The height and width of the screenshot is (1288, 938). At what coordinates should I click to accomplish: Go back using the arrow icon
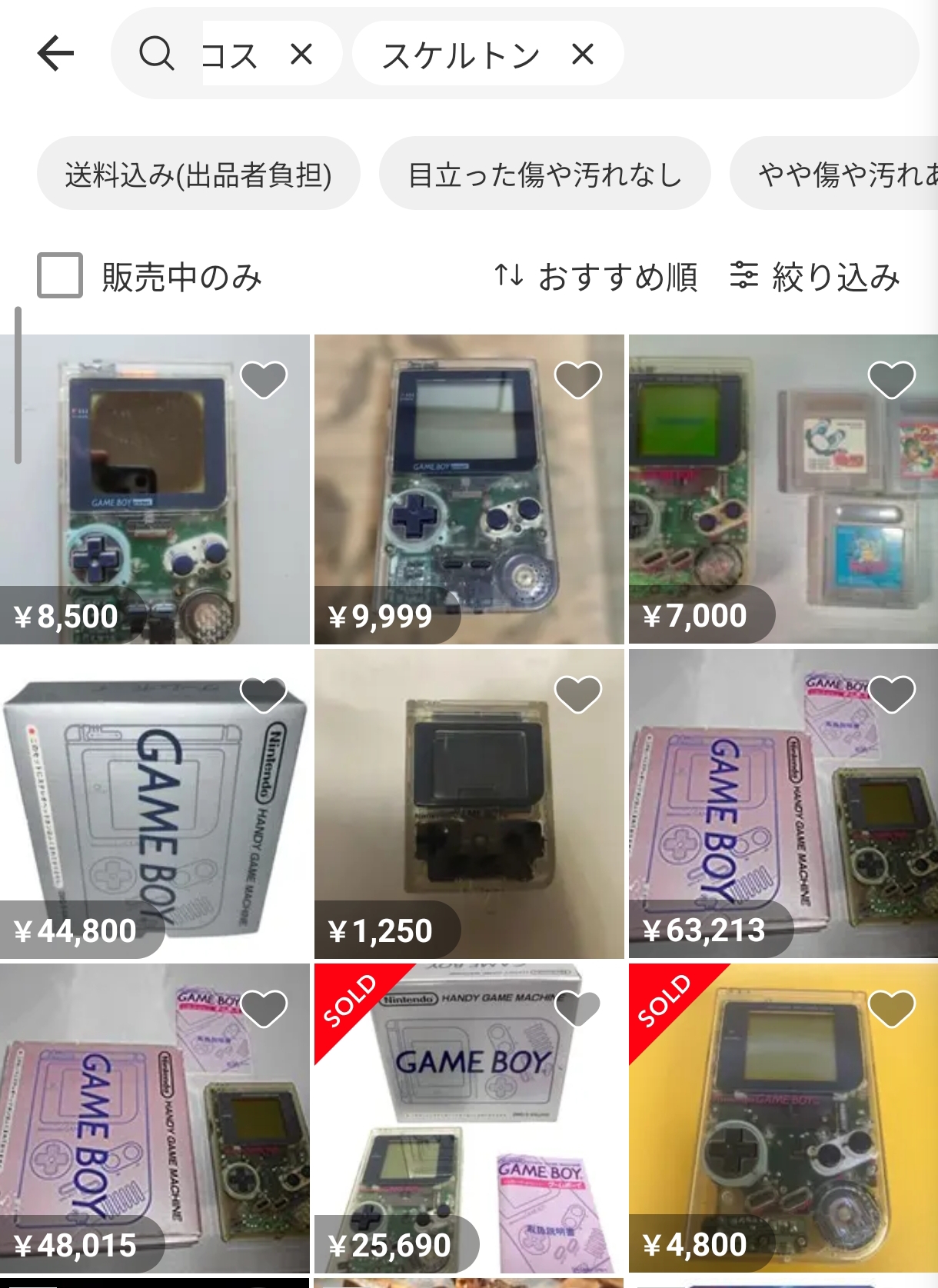(55, 54)
